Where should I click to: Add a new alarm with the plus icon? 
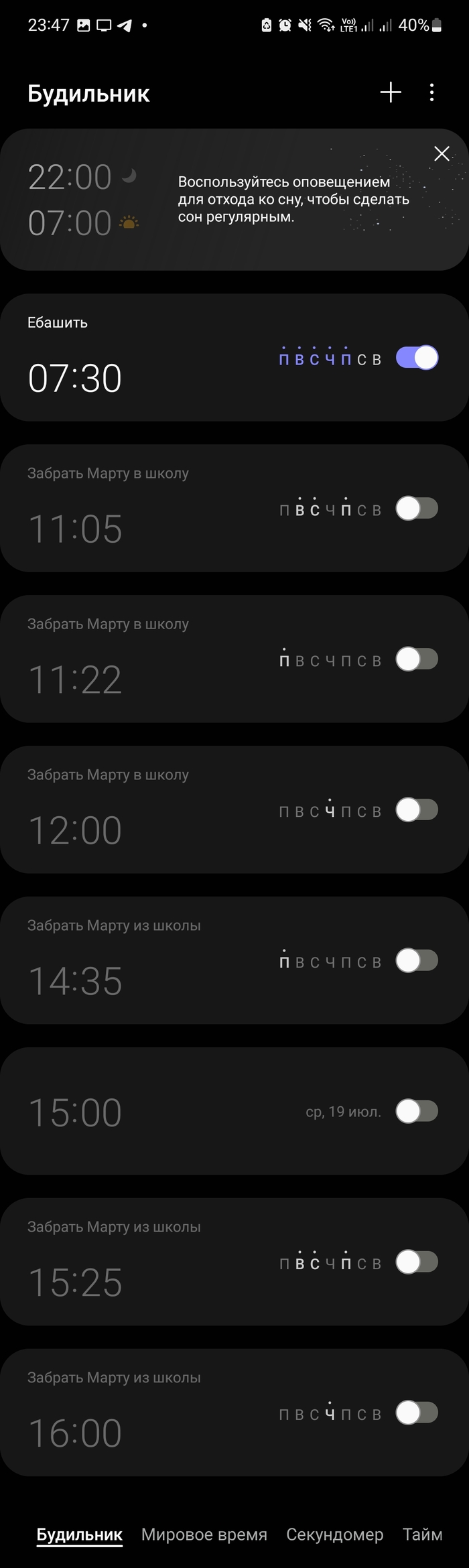391,92
